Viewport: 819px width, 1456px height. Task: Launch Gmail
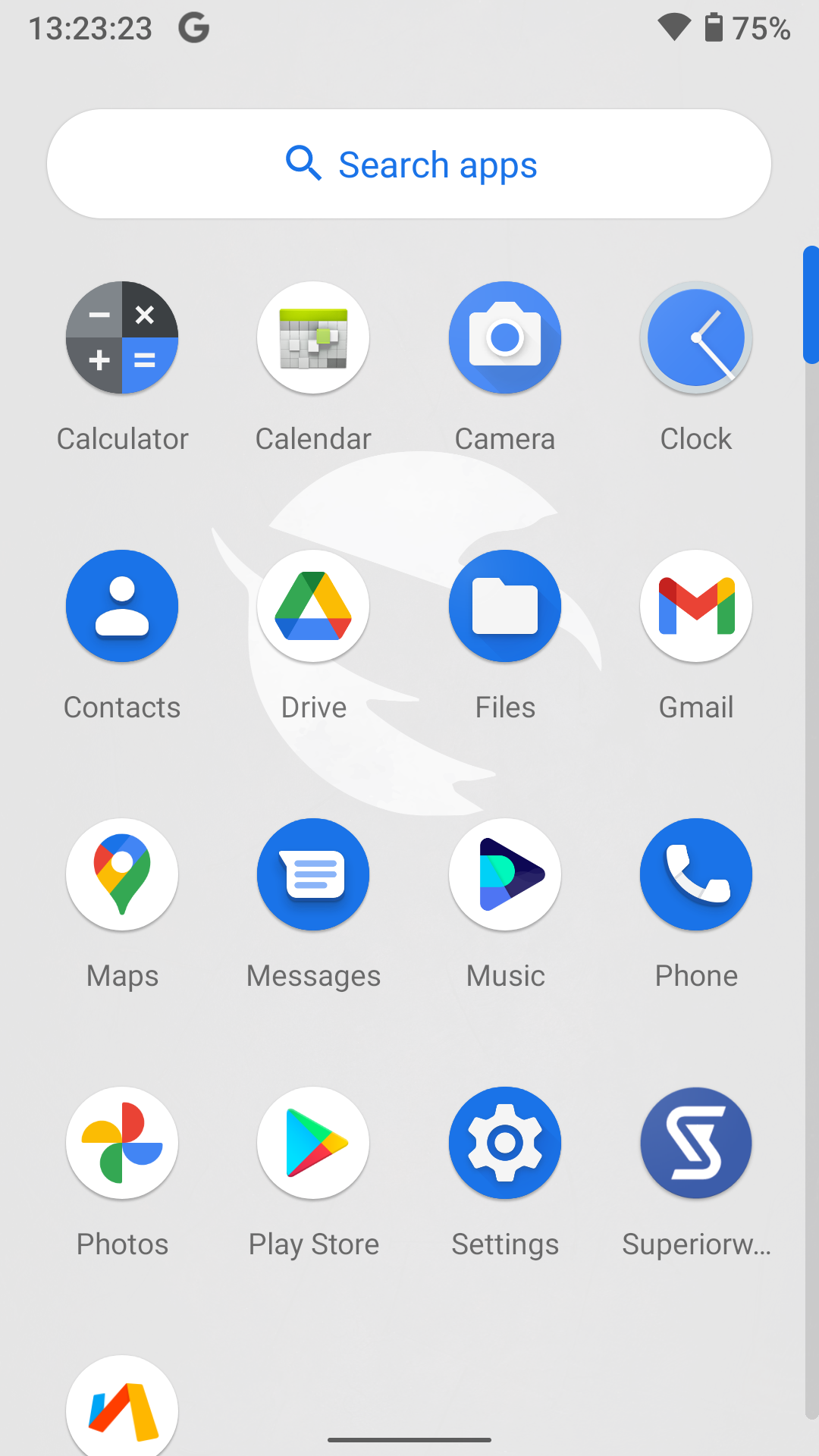click(696, 607)
